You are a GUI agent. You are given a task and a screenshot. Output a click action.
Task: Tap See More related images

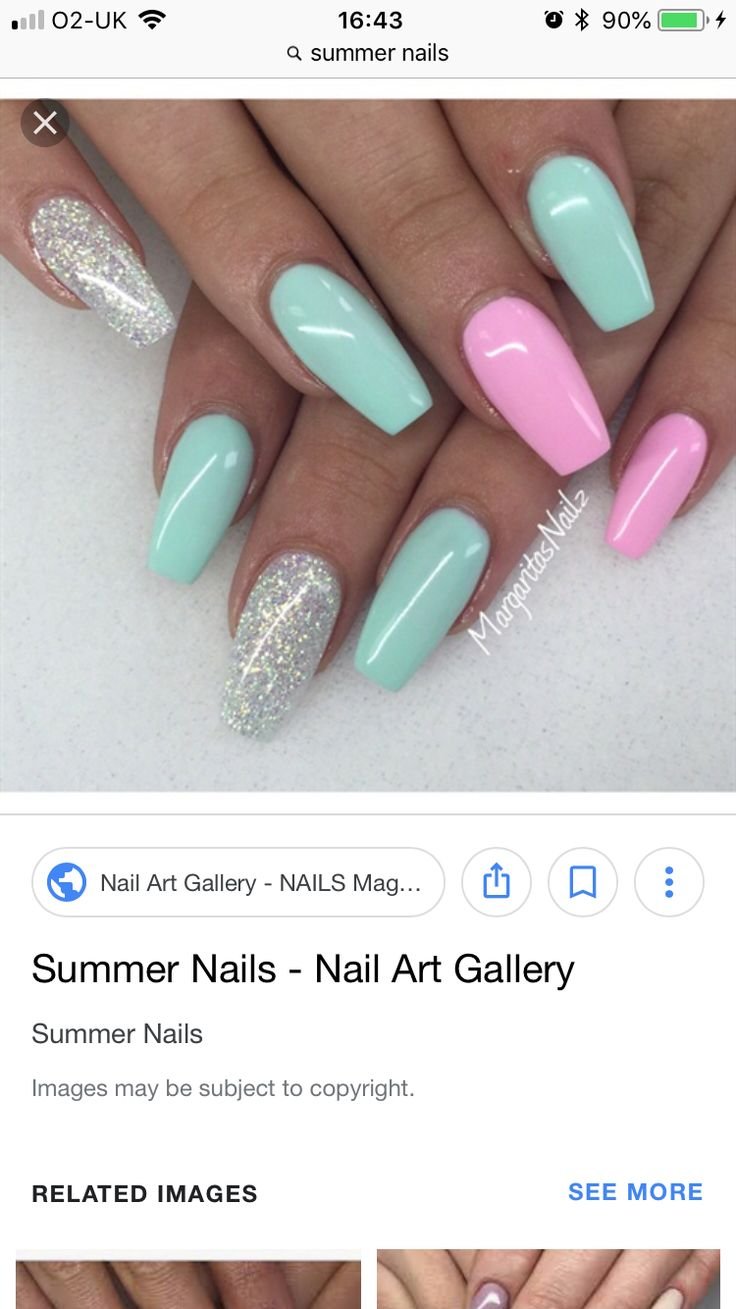(635, 1192)
